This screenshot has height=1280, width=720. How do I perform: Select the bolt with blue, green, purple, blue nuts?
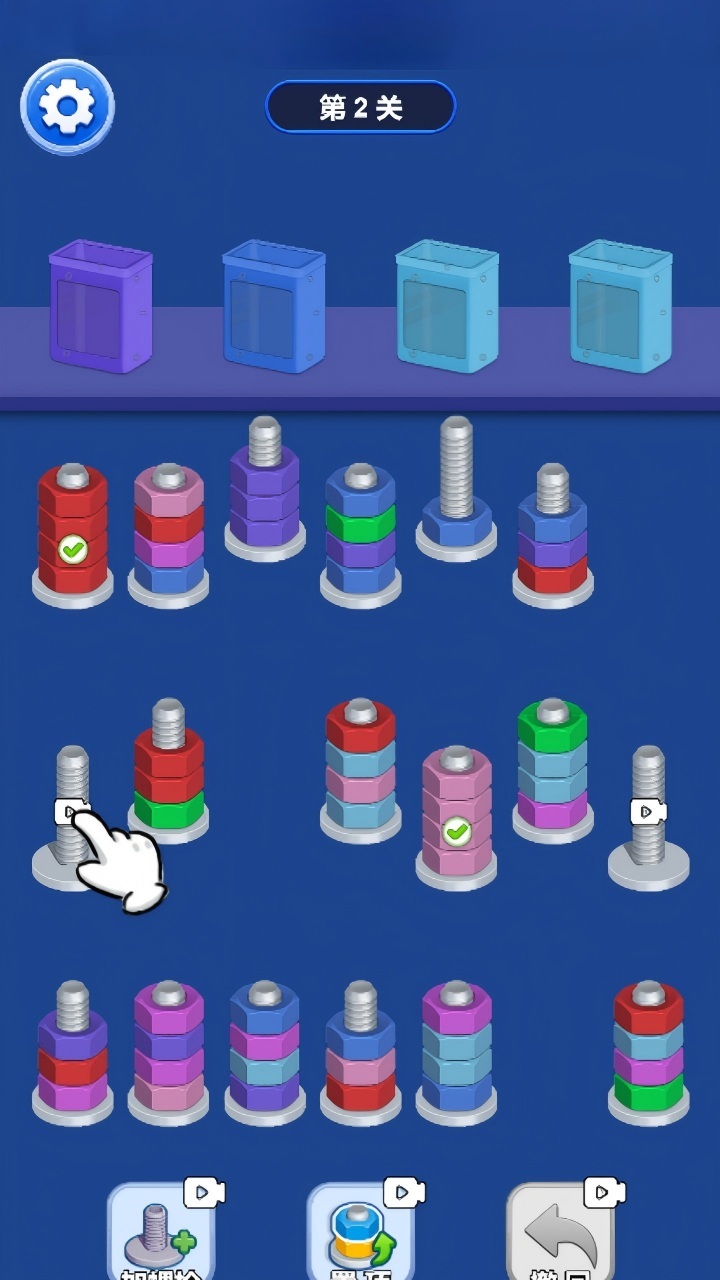click(360, 535)
